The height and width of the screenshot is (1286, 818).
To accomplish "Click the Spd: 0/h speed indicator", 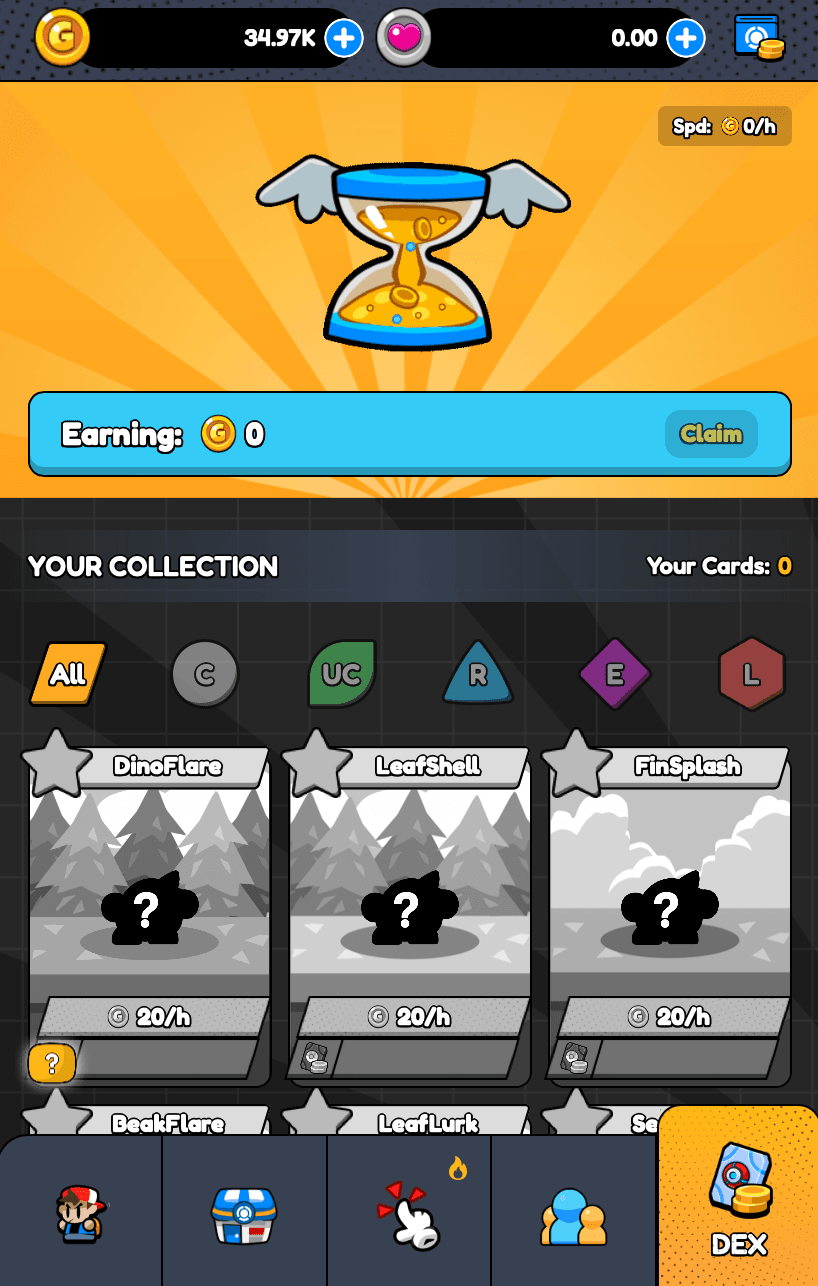I will (x=724, y=126).
